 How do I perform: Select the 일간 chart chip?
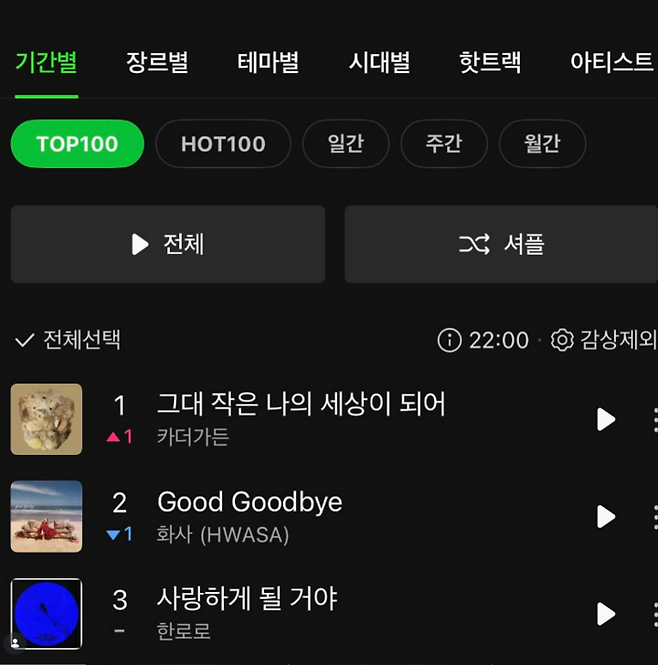(346, 144)
